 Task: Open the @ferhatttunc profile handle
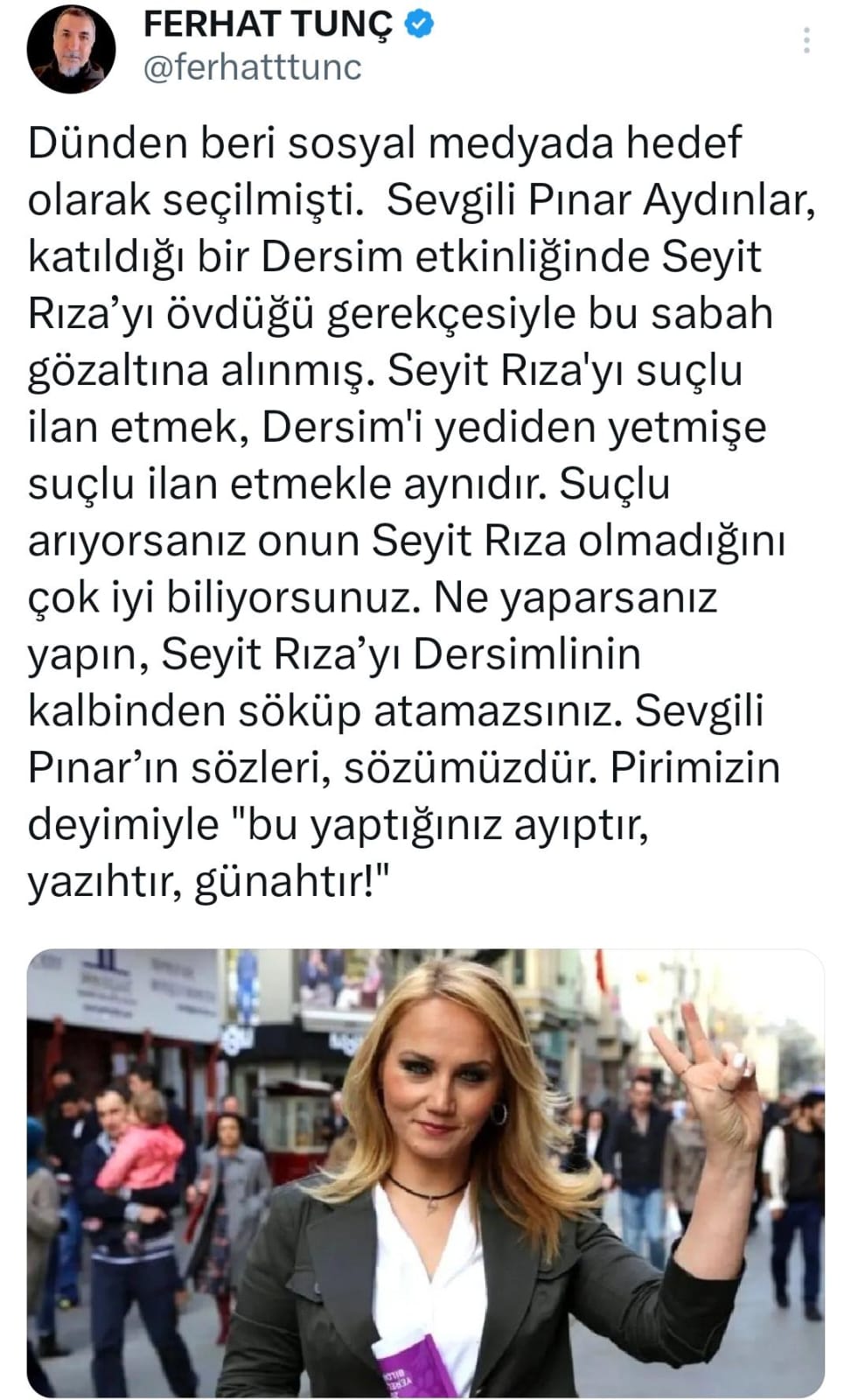(x=252, y=67)
